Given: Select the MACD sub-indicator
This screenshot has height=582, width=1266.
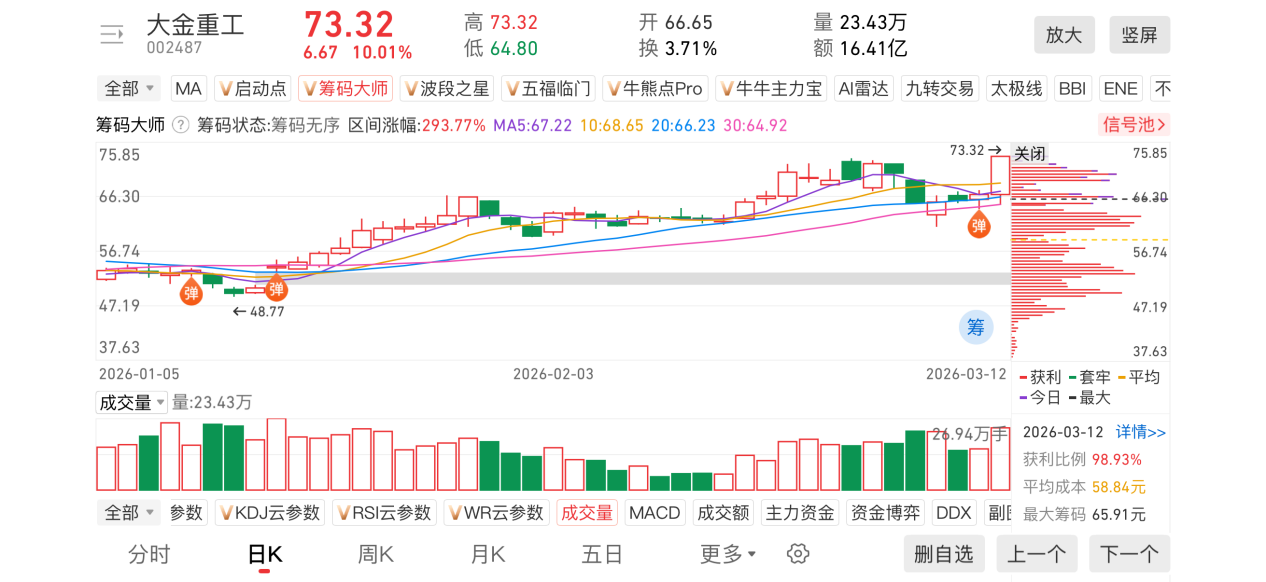Looking at the screenshot, I should [654, 513].
